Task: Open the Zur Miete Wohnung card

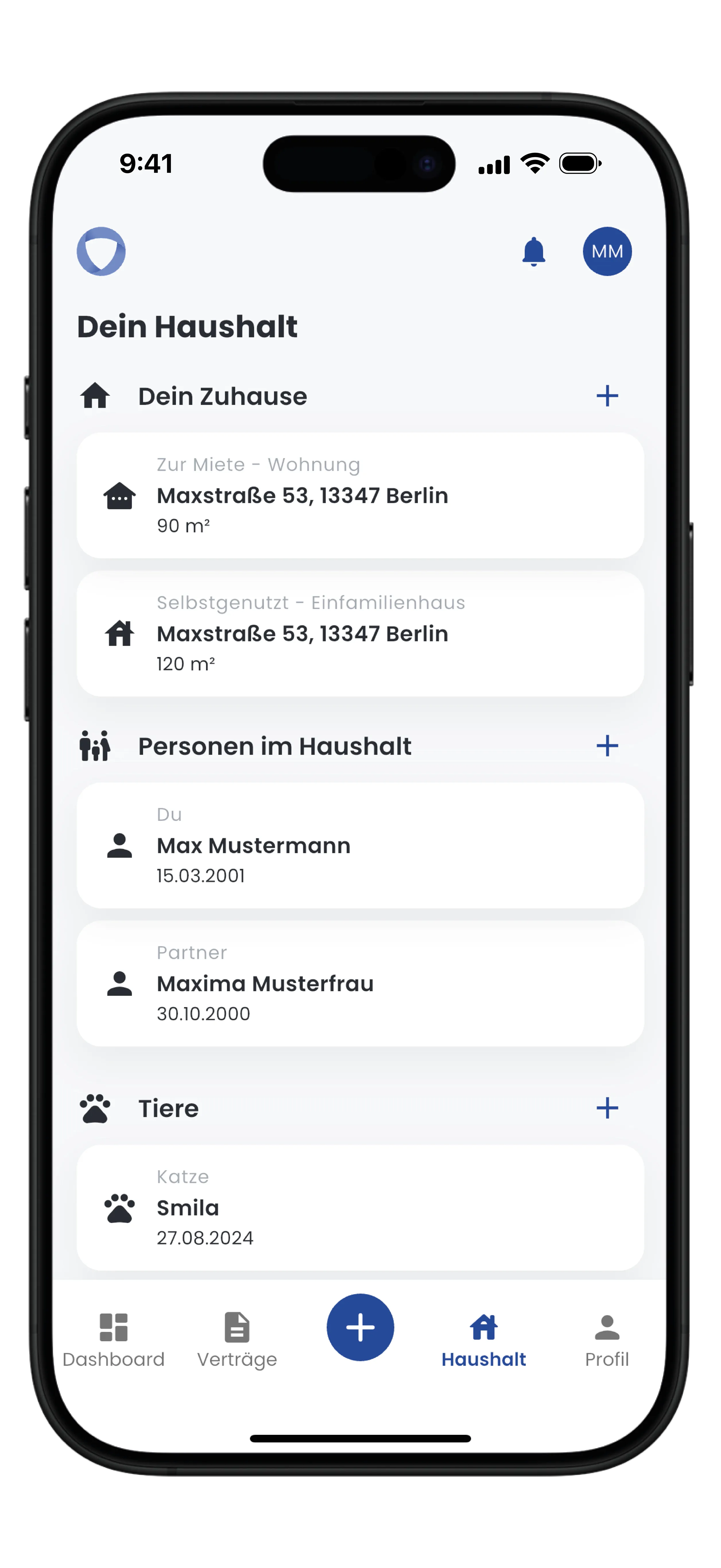Action: coord(360,495)
